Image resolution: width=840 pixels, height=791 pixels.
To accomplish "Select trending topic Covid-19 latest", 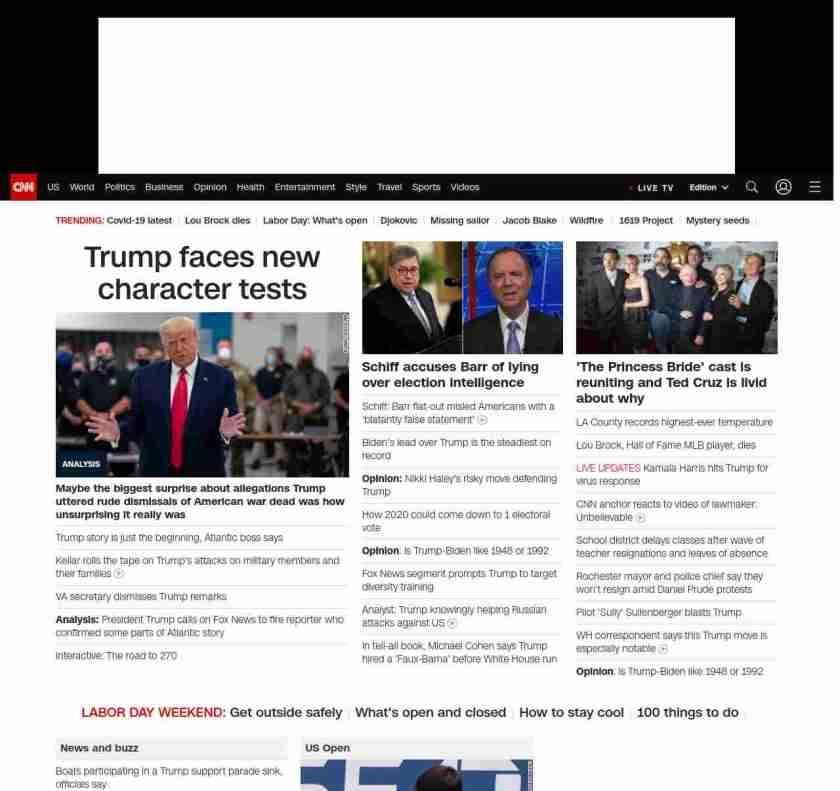I will pyautogui.click(x=139, y=220).
